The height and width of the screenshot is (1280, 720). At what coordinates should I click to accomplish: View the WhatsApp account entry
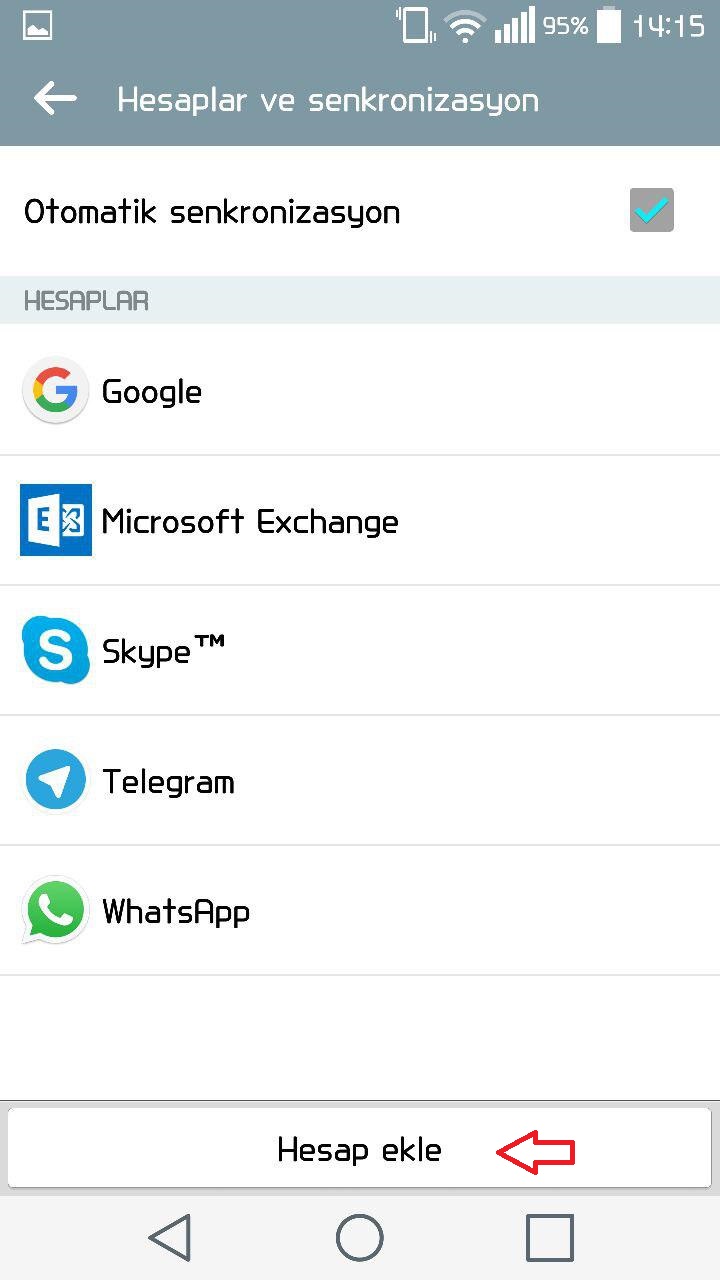click(x=360, y=910)
